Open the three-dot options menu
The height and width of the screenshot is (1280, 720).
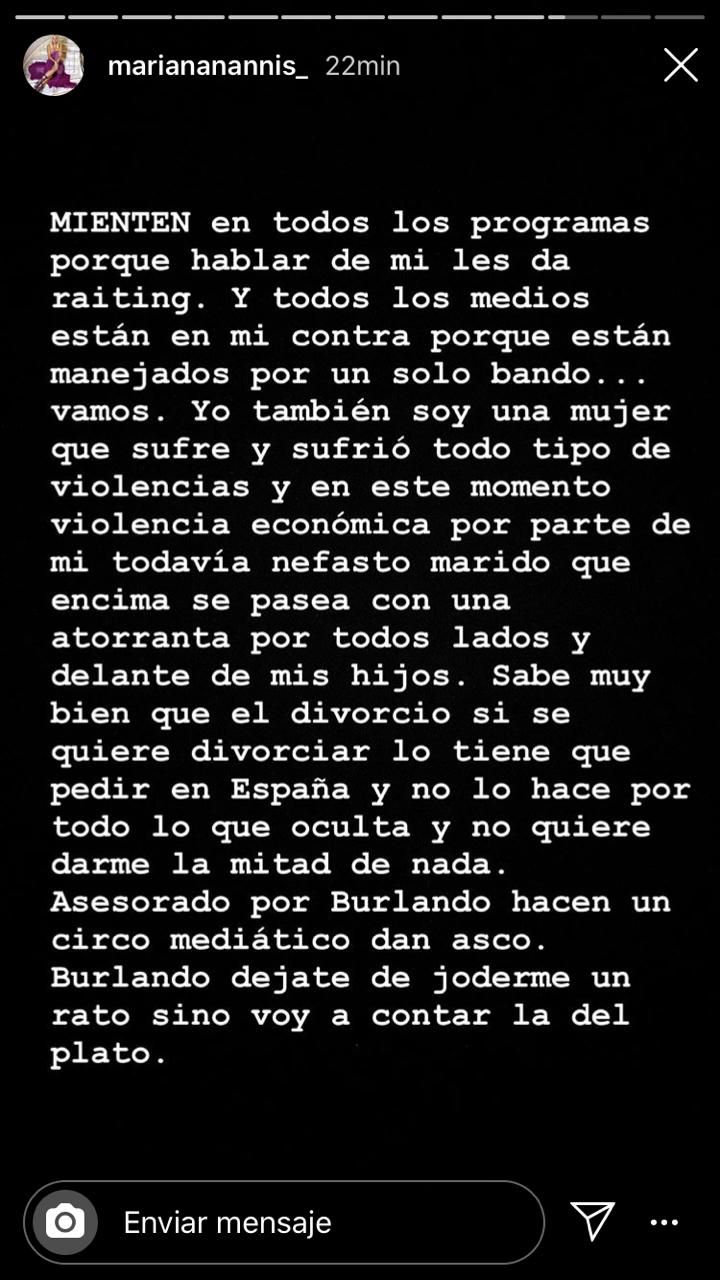pyautogui.click(x=664, y=1222)
